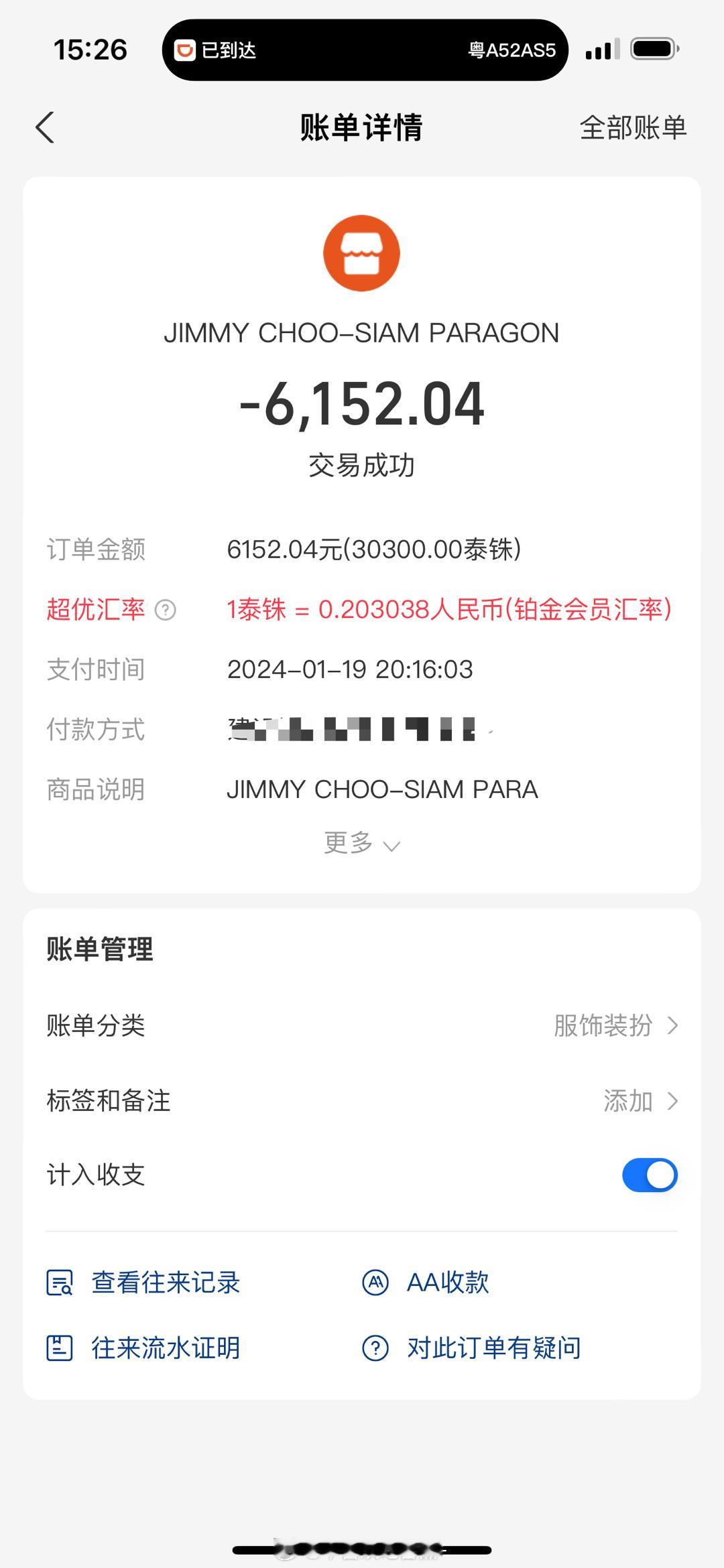Open 全部账单 (all bills)
724x1568 pixels.
(633, 127)
